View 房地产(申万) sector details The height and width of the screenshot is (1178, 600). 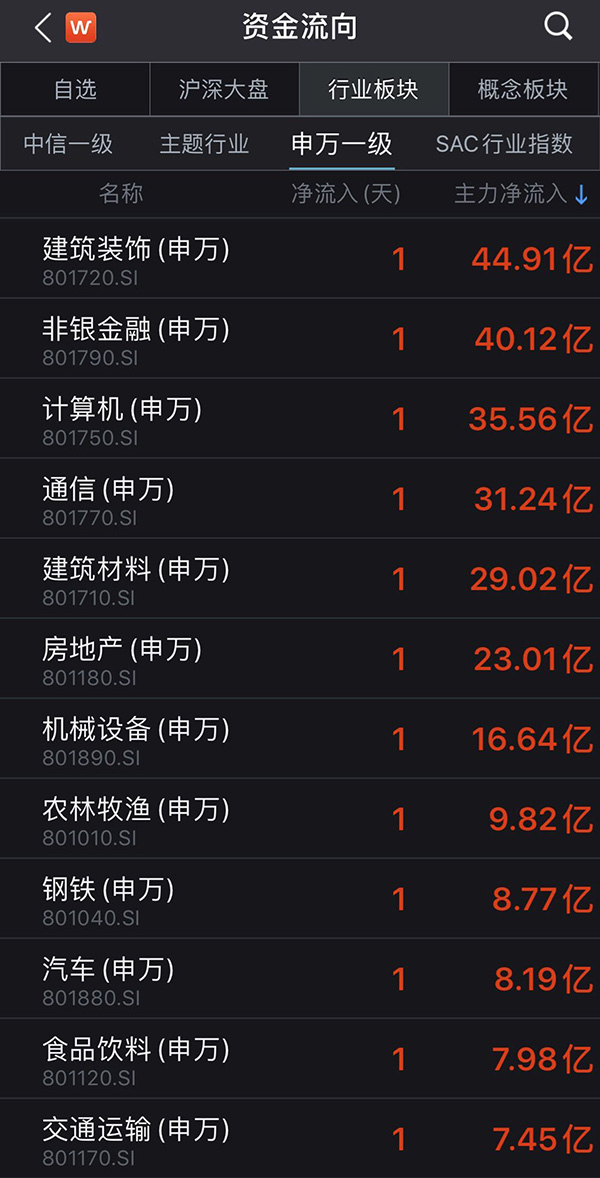[300, 659]
